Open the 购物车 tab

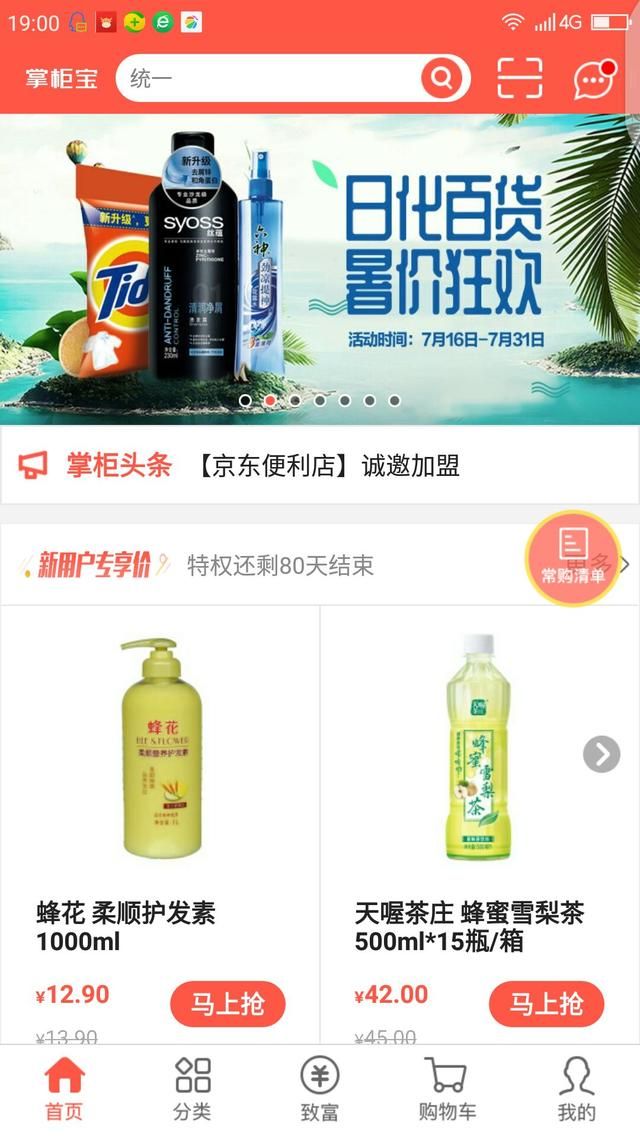(447, 1089)
